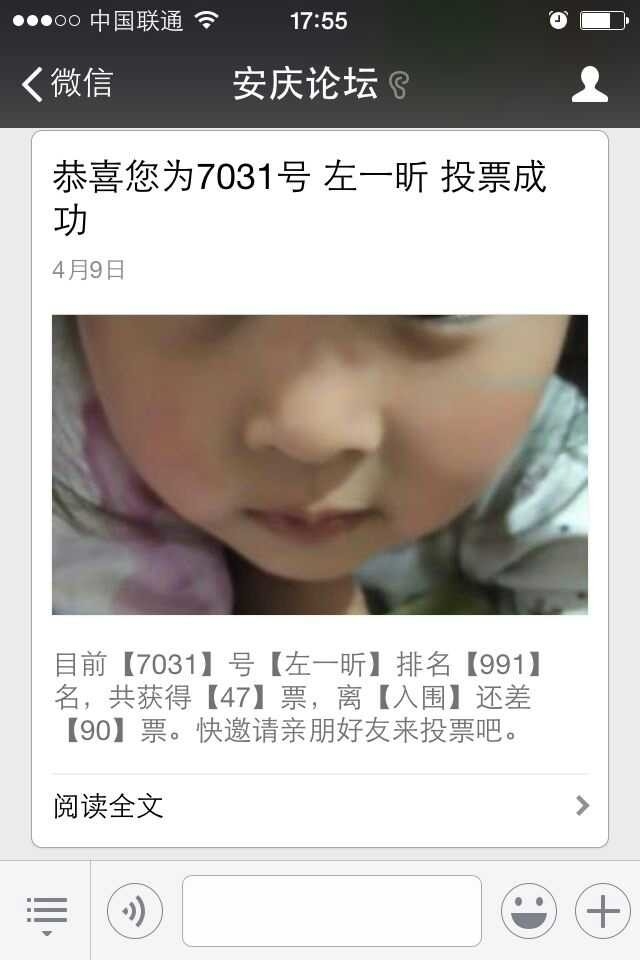
Task: Switch to the account menu list
Action: (46, 912)
